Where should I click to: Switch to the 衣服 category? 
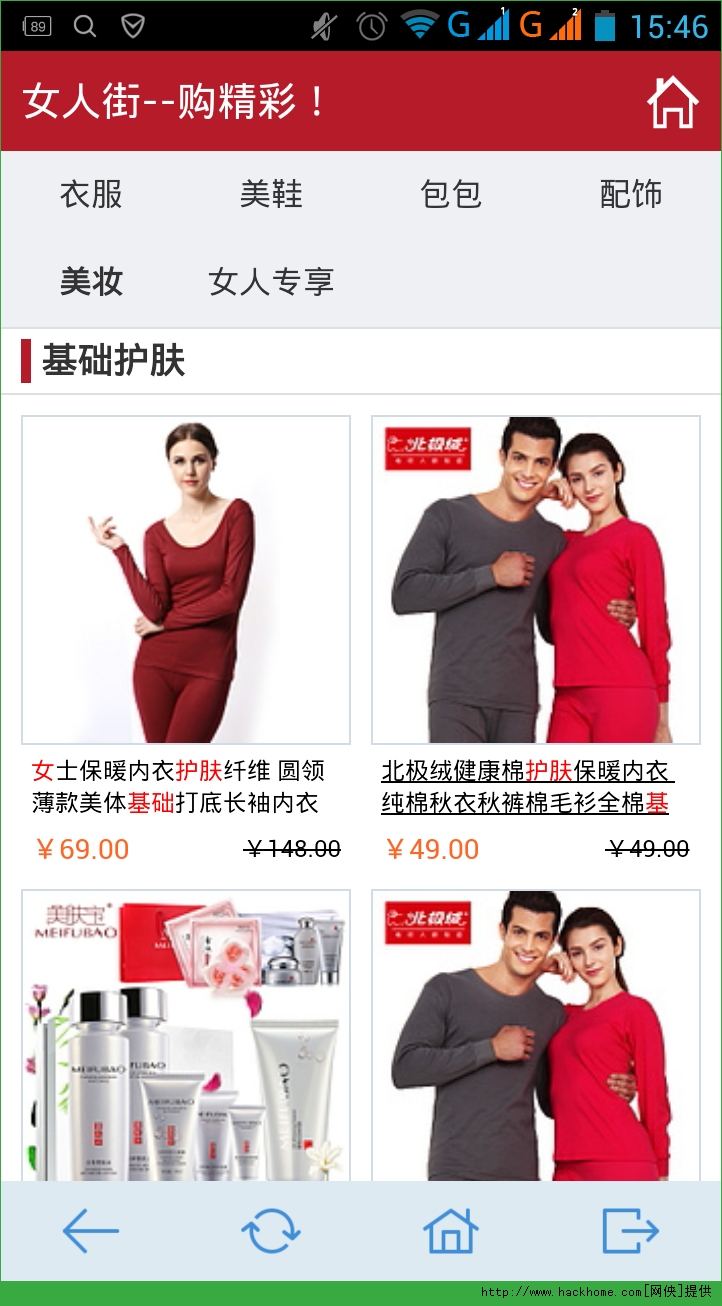[x=91, y=194]
